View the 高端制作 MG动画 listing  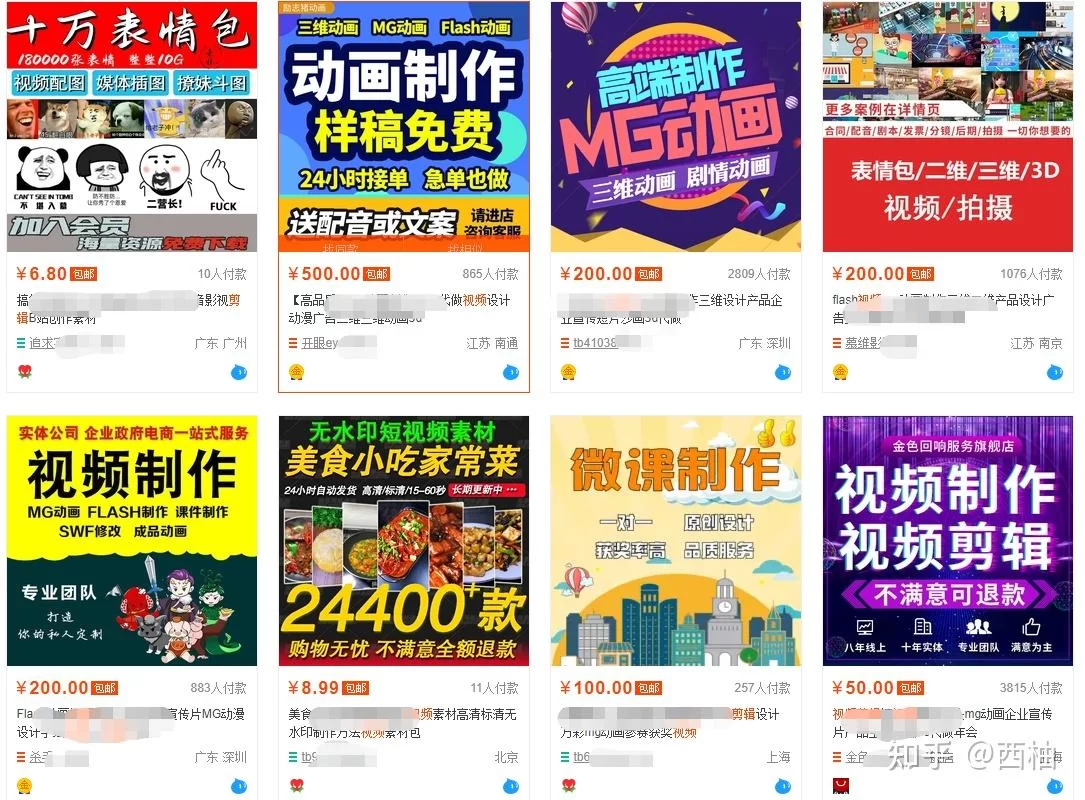coord(676,126)
